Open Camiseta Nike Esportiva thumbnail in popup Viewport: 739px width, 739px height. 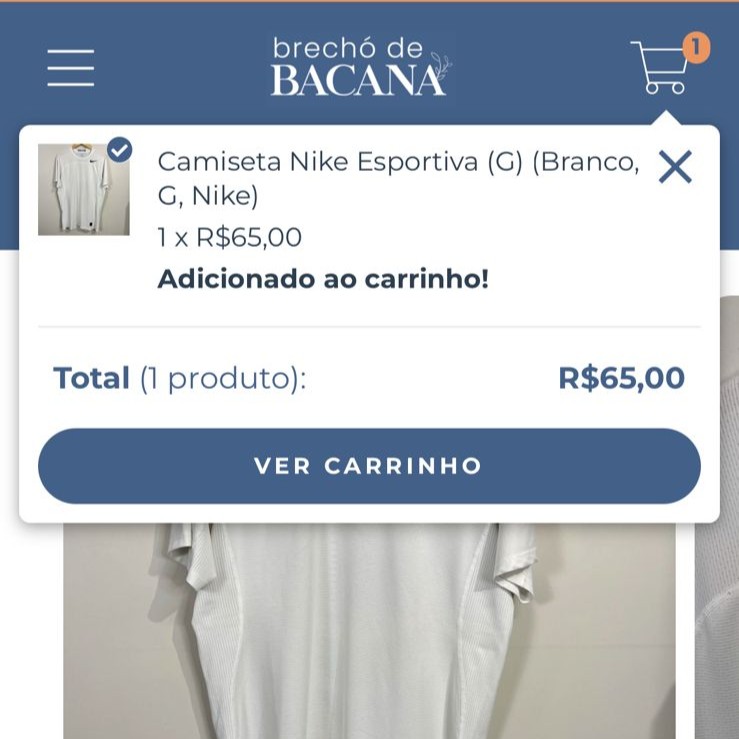tap(84, 190)
